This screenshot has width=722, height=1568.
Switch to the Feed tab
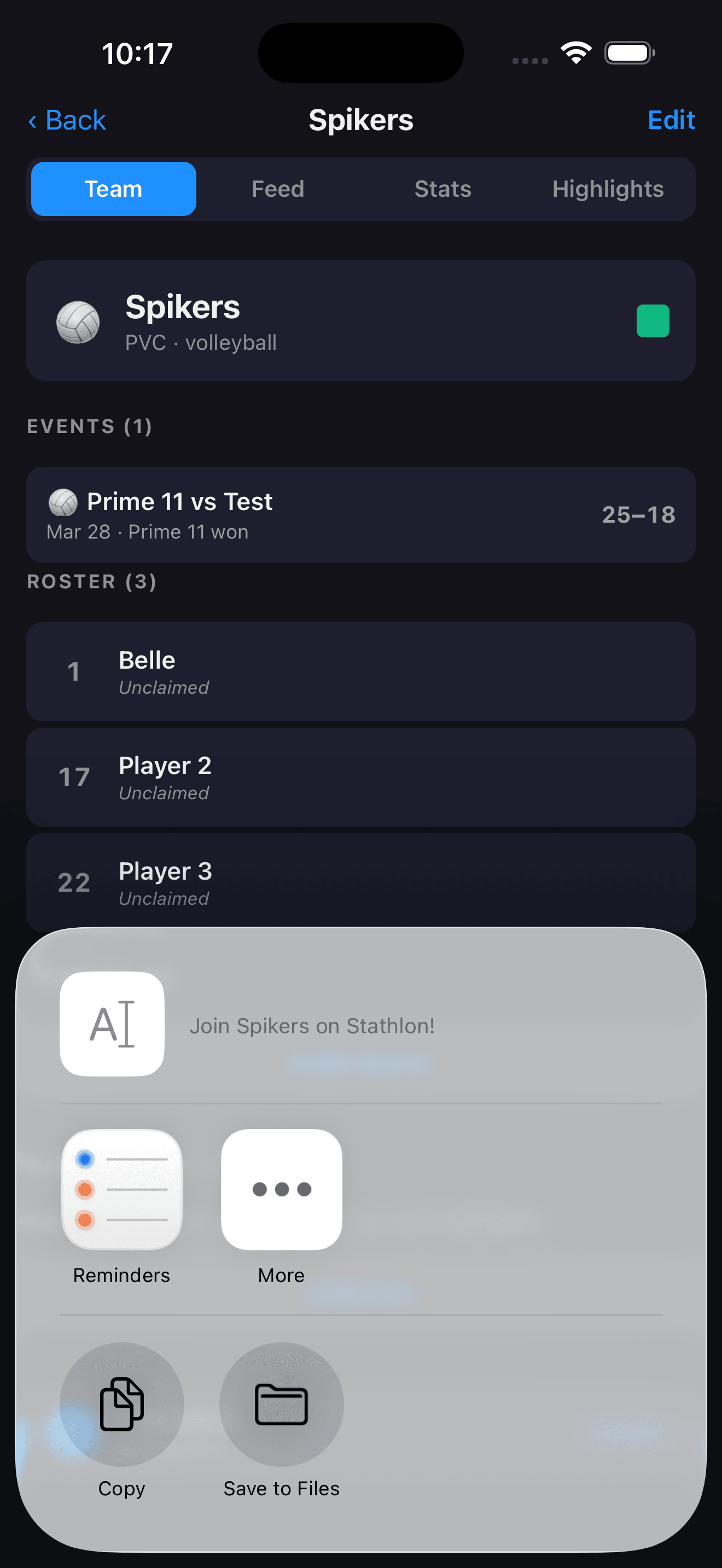(x=278, y=189)
